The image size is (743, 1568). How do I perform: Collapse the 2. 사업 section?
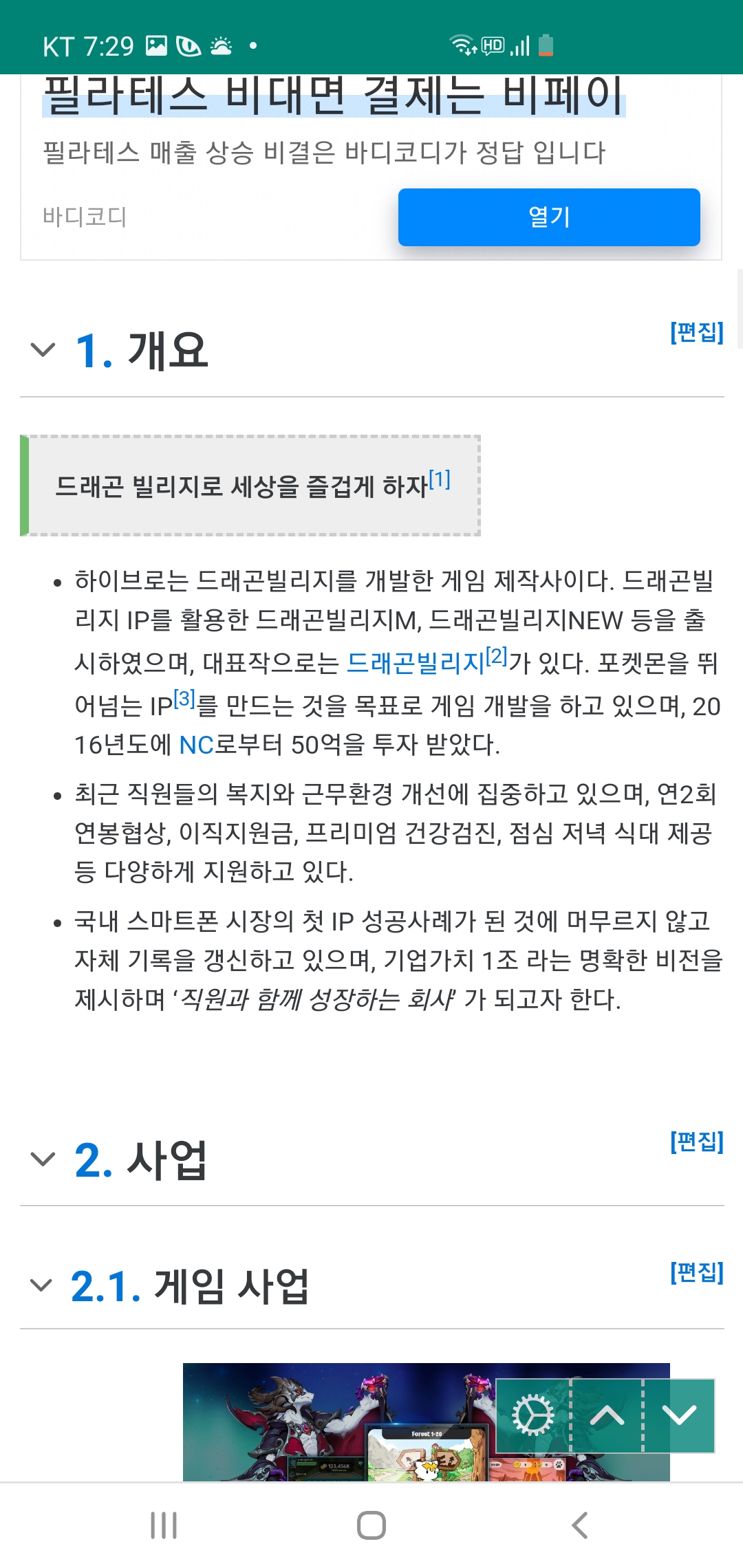(x=43, y=1159)
